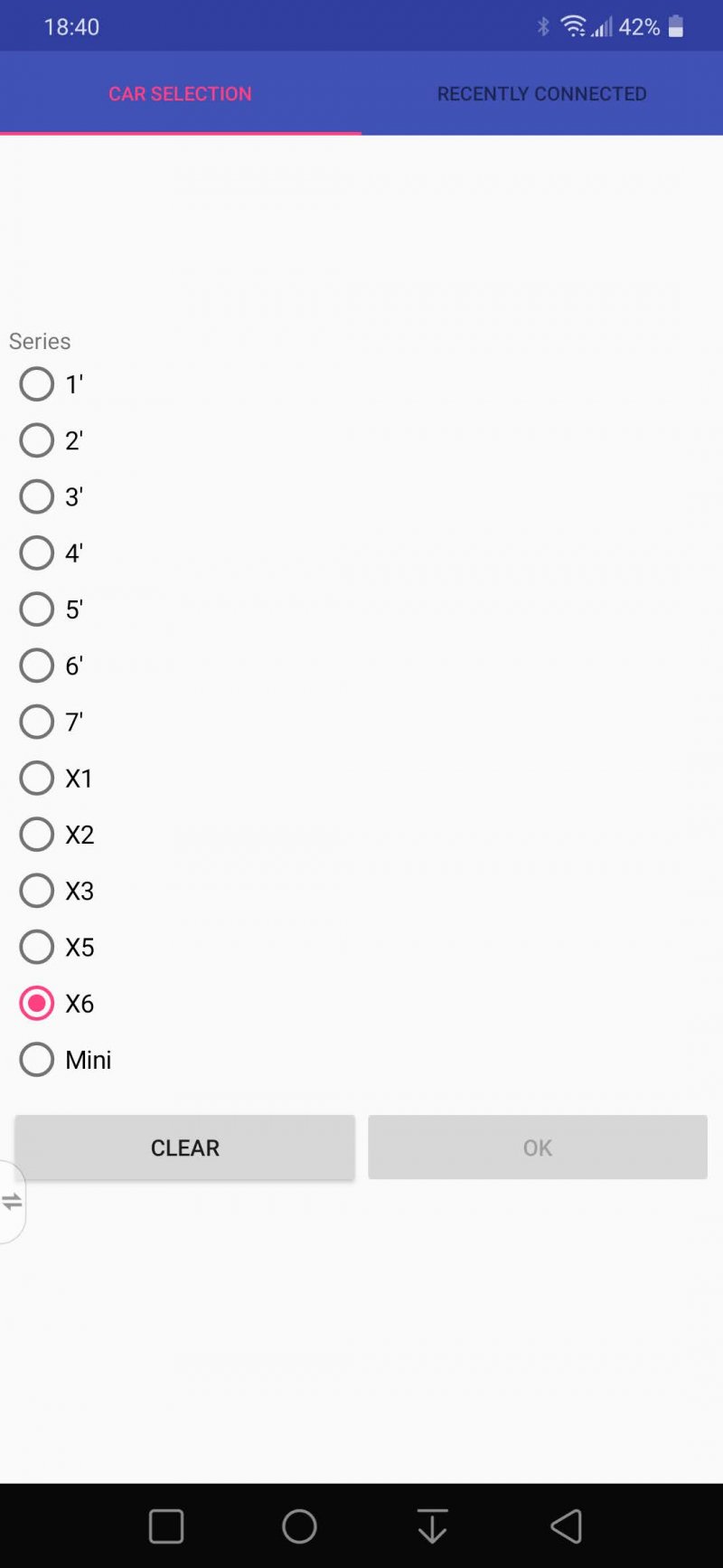This screenshot has height=1568, width=723.
Task: Switch to the RECENTLY CONNECTED tab
Action: pyautogui.click(x=541, y=93)
